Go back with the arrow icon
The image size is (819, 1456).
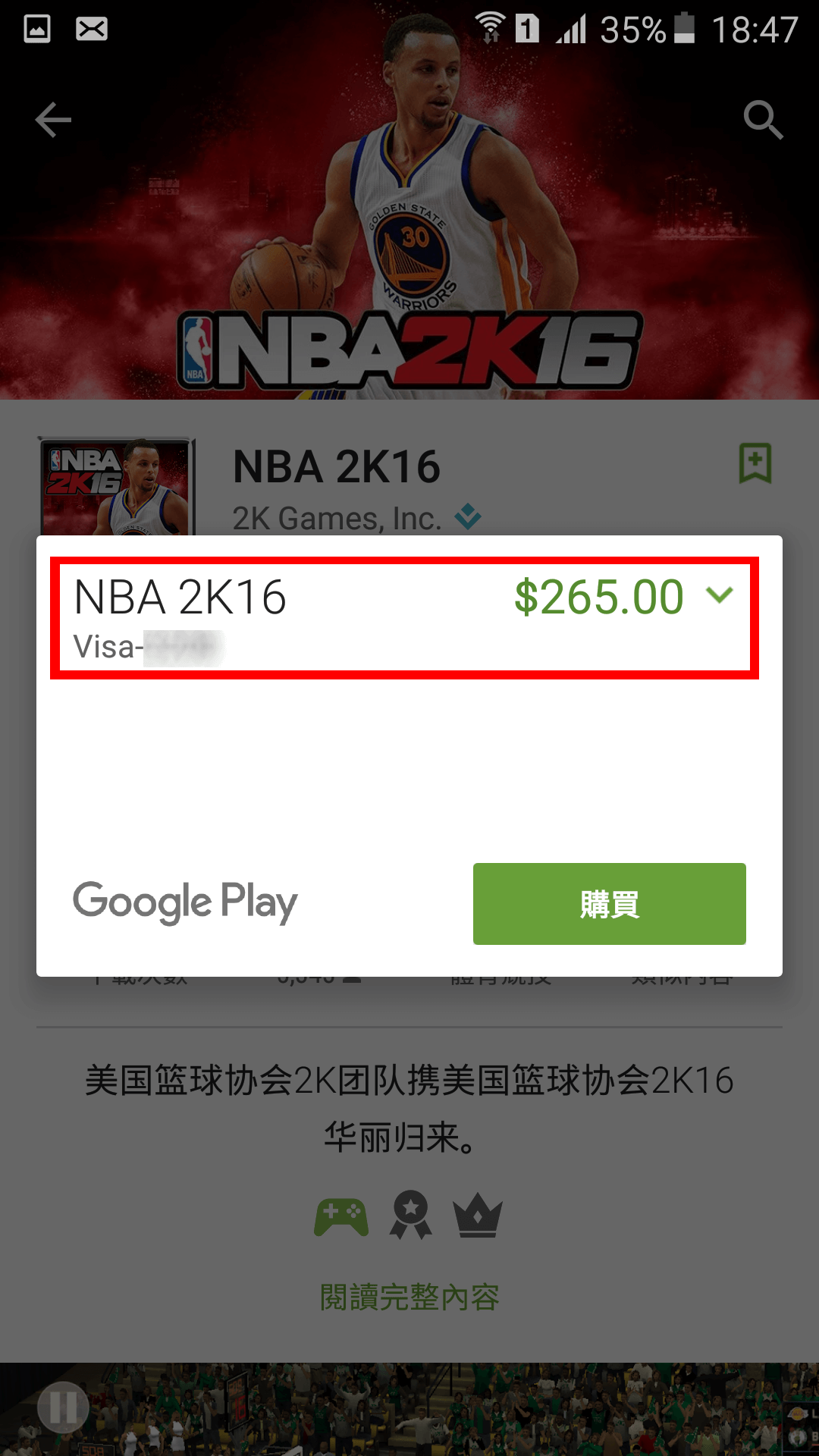tap(53, 120)
